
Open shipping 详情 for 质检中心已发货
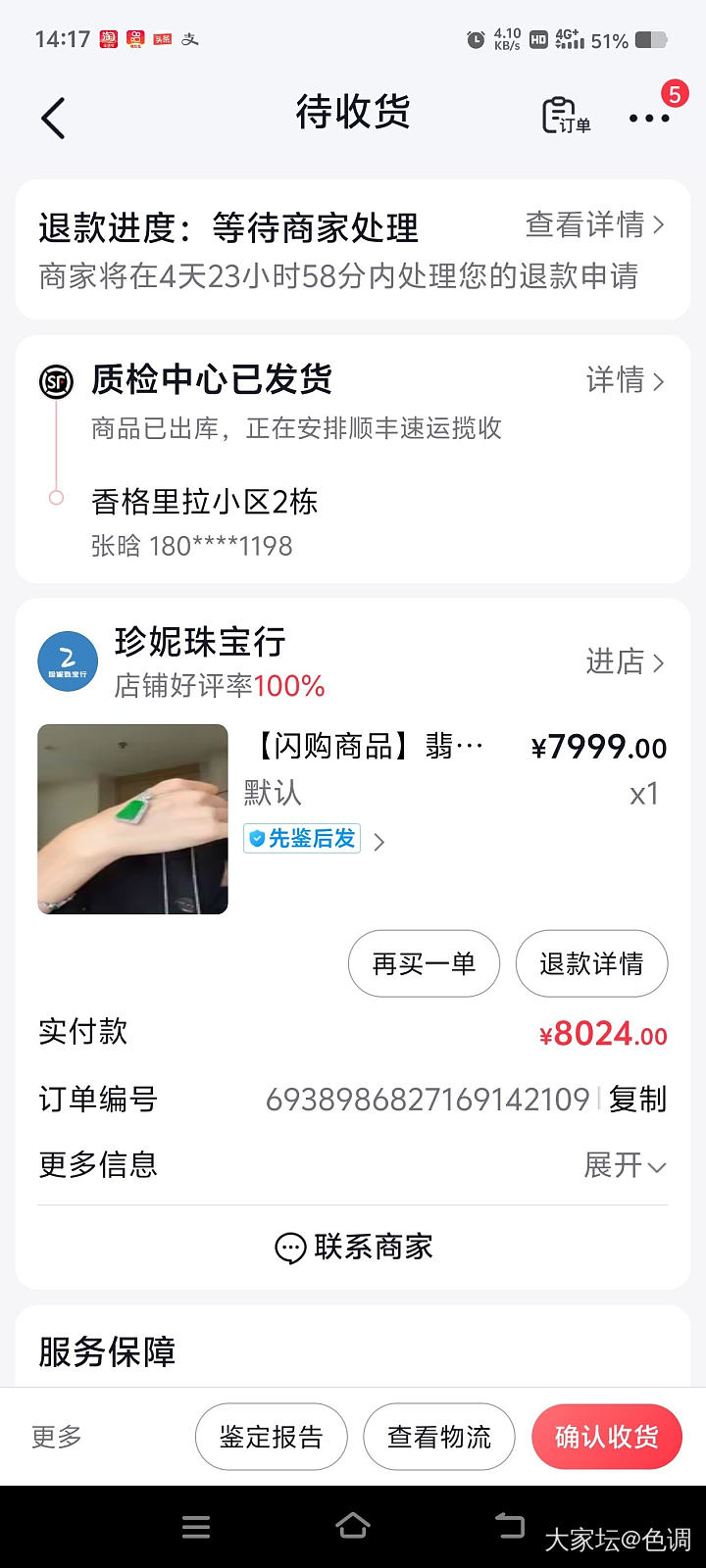point(625,380)
